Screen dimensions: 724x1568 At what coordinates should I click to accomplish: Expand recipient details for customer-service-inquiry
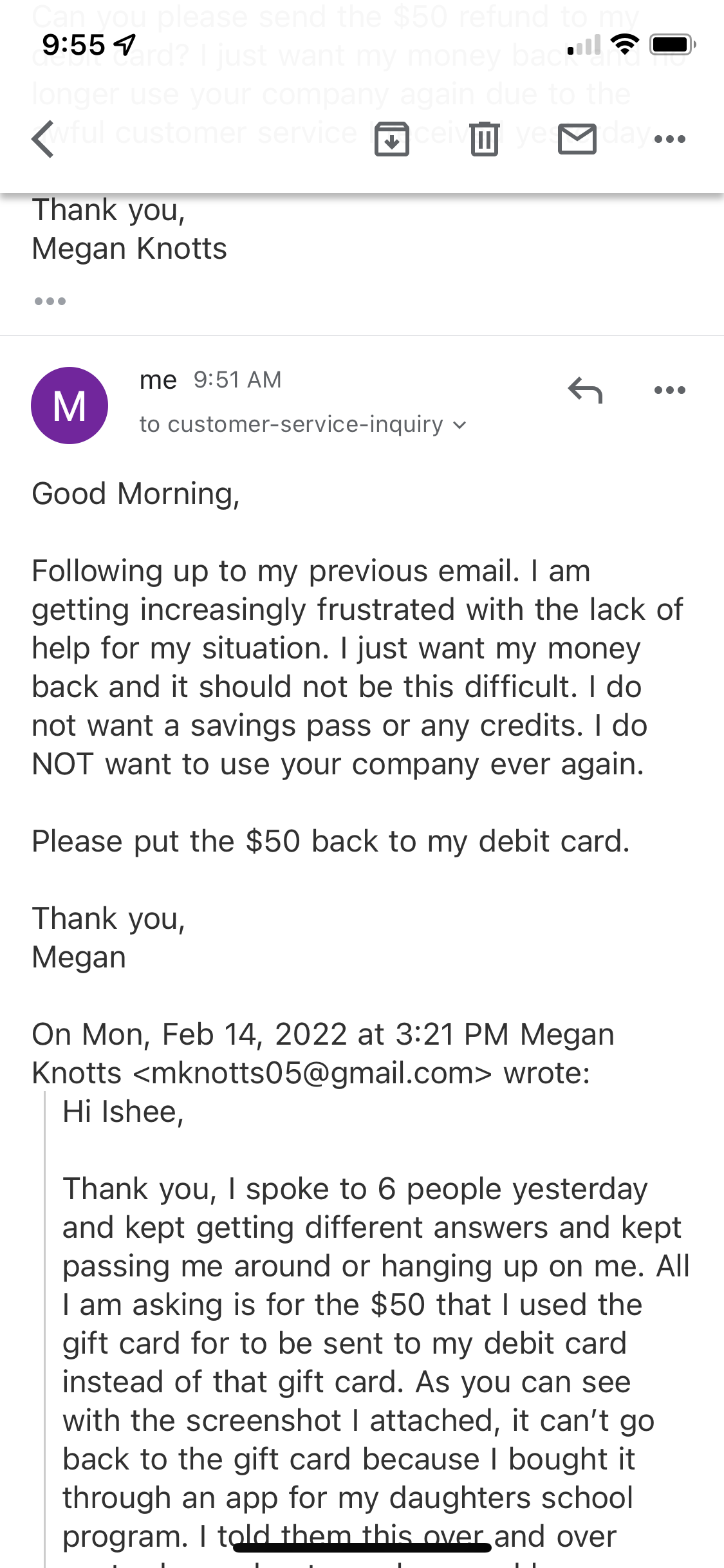tap(459, 424)
